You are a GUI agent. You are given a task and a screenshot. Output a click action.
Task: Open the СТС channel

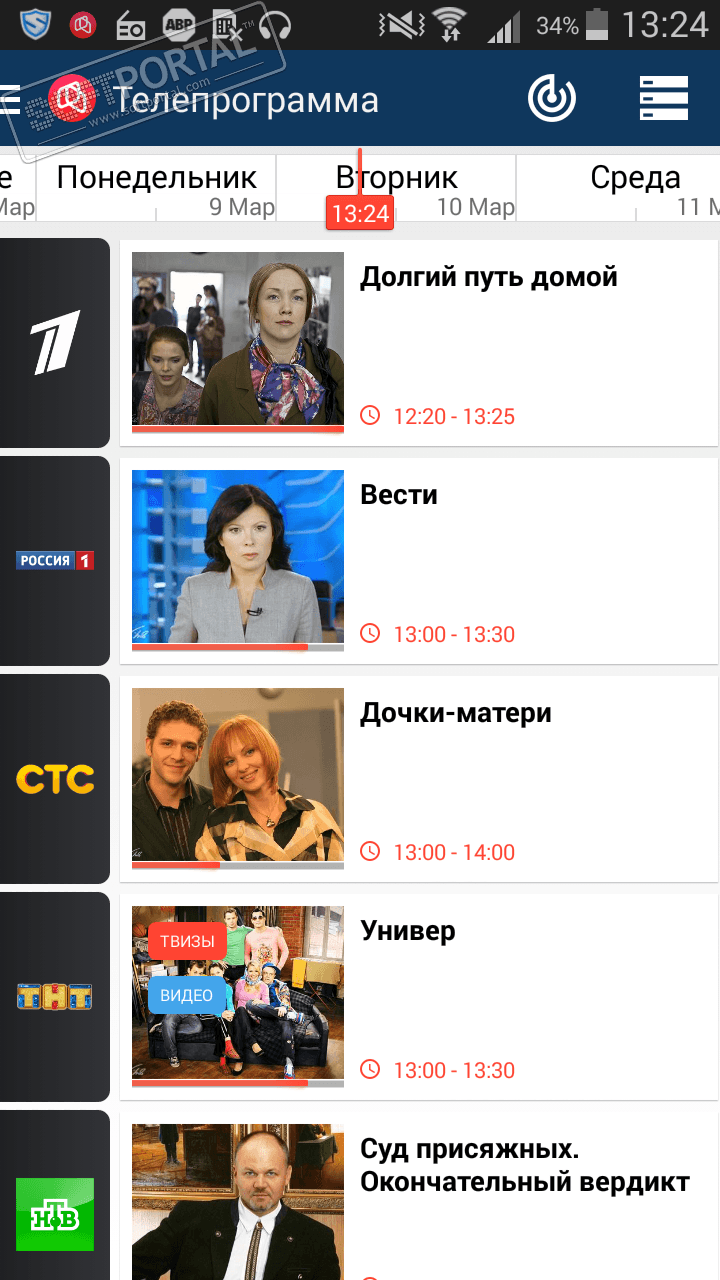(54, 779)
